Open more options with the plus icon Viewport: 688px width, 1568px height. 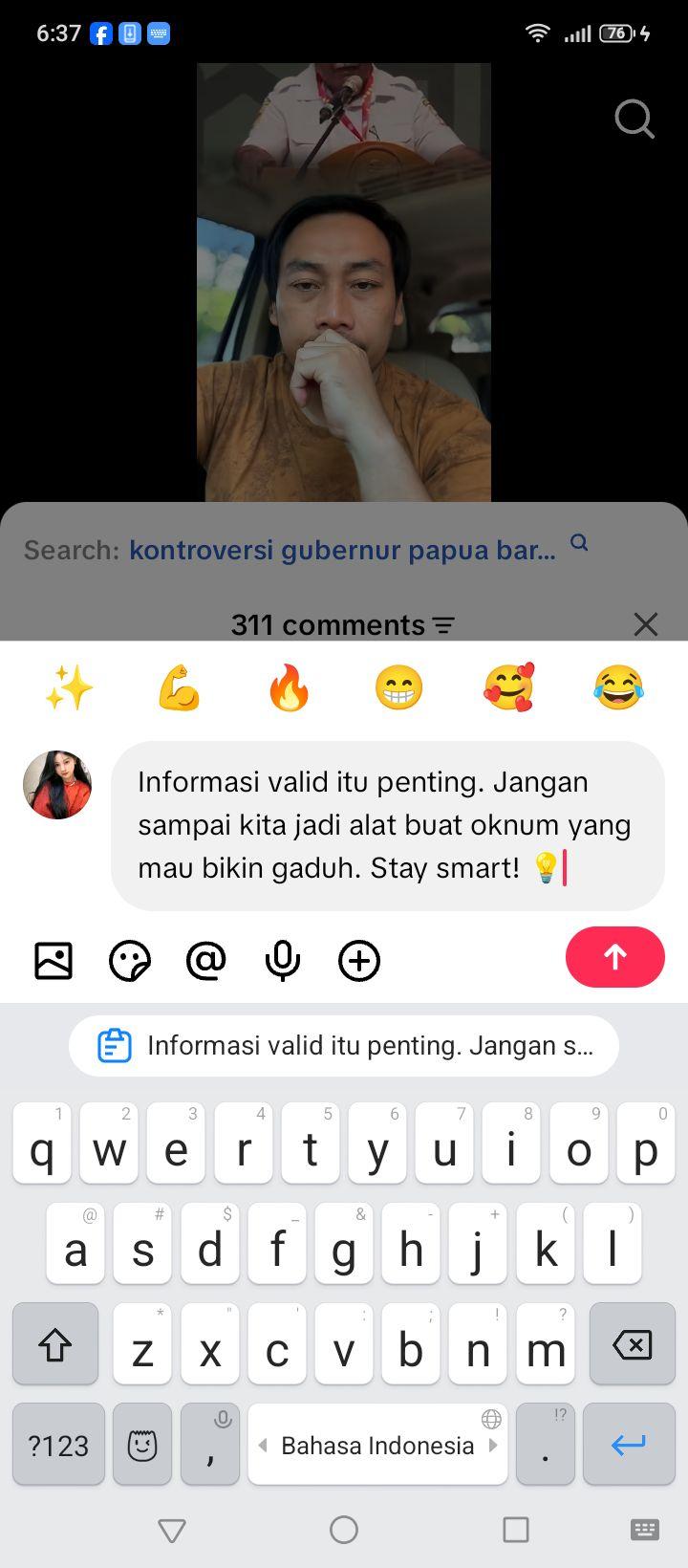[359, 961]
